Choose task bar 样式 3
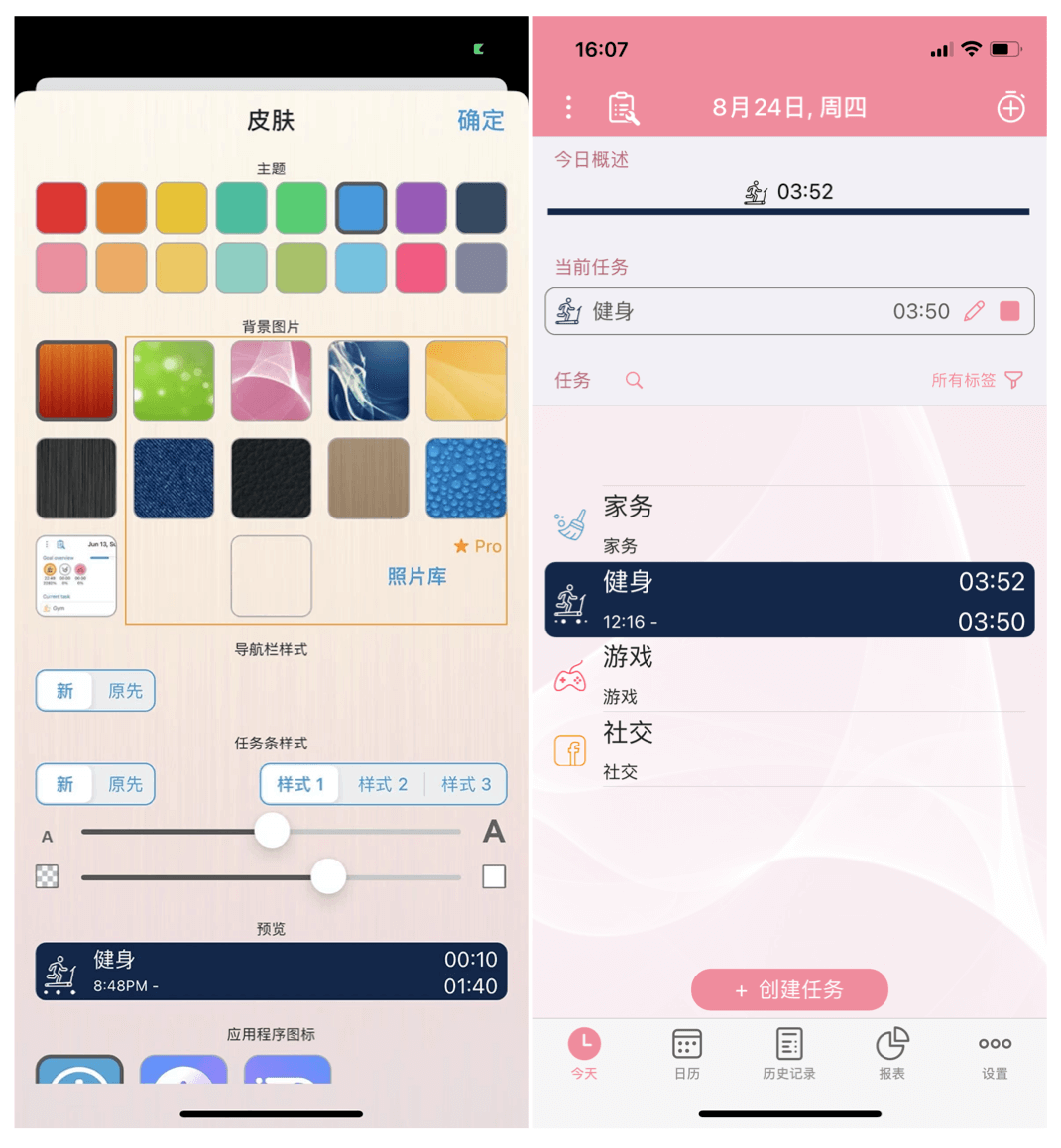 (465, 784)
